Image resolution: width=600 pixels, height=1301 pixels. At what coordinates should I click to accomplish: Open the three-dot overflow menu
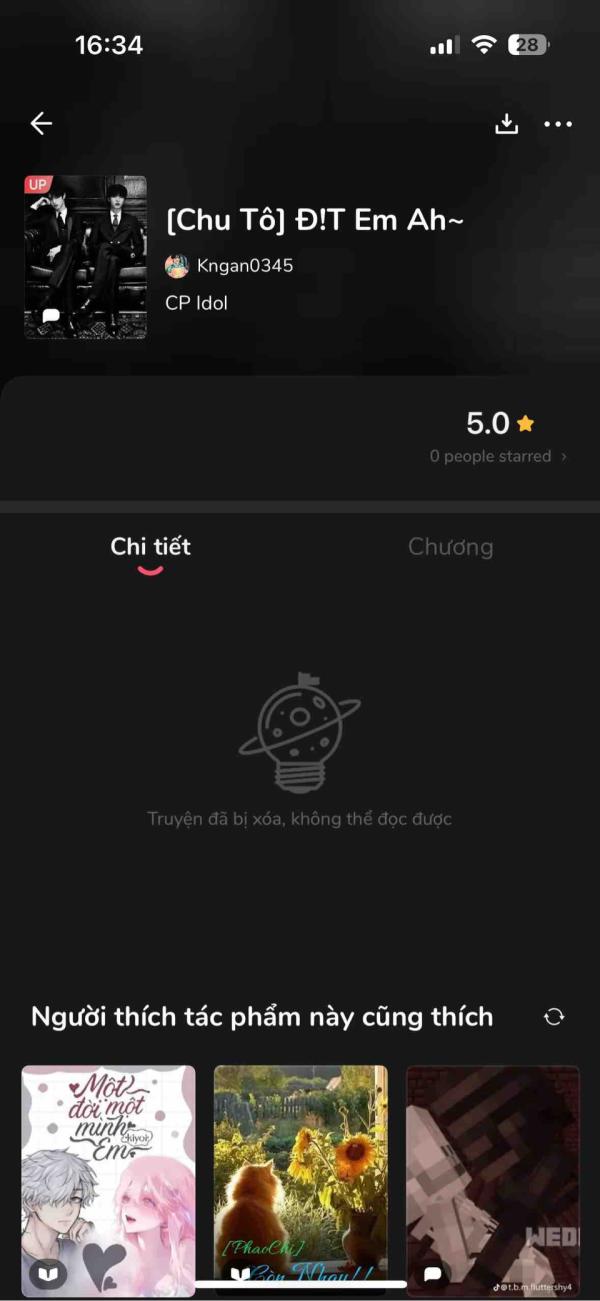pos(558,124)
